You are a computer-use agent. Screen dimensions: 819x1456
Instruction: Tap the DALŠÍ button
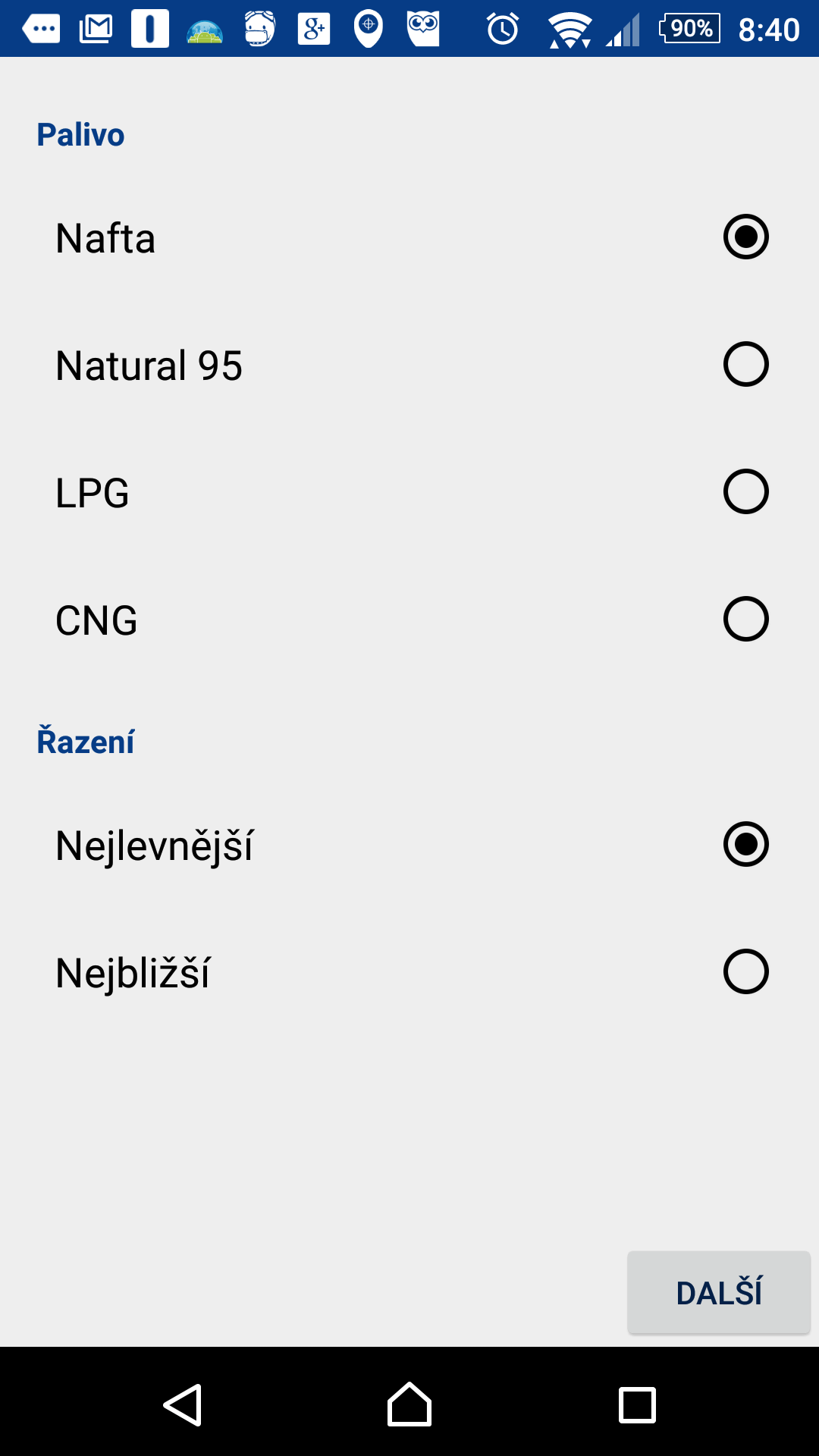point(719,1292)
